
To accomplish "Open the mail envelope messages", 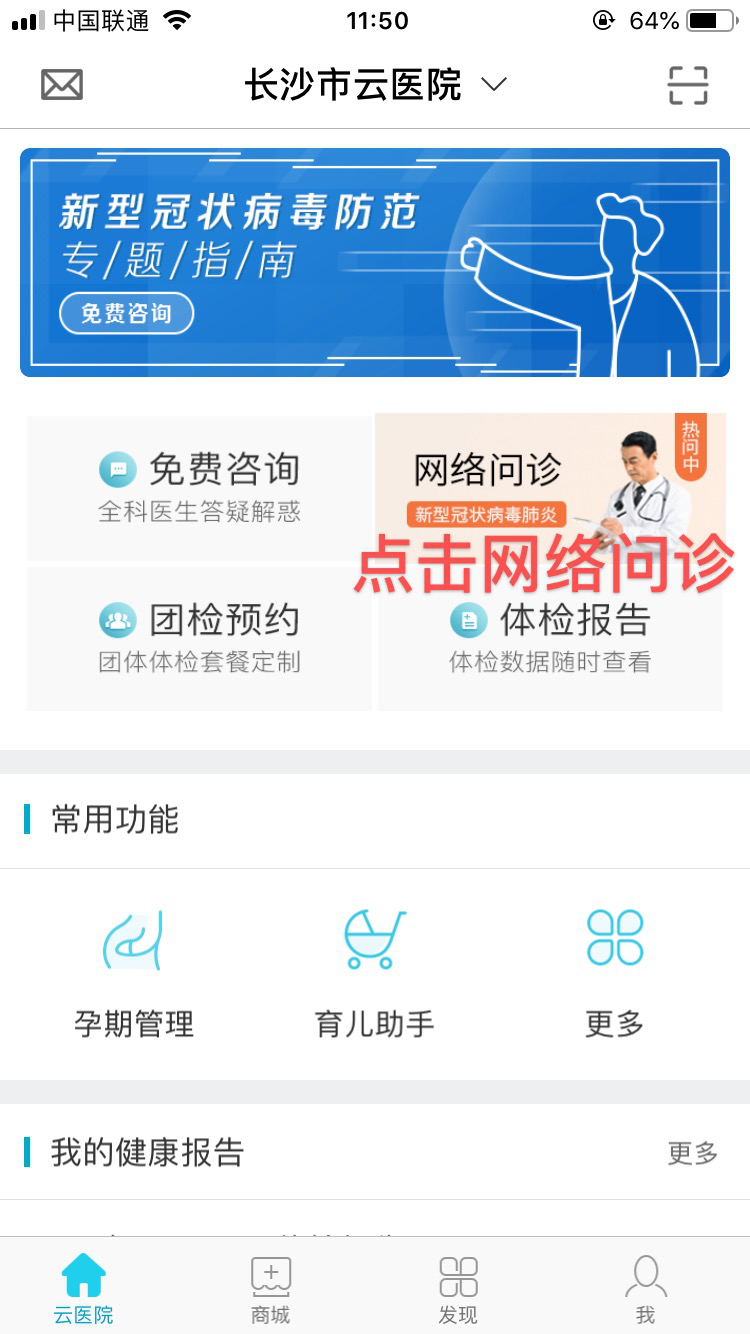I will pyautogui.click(x=62, y=85).
